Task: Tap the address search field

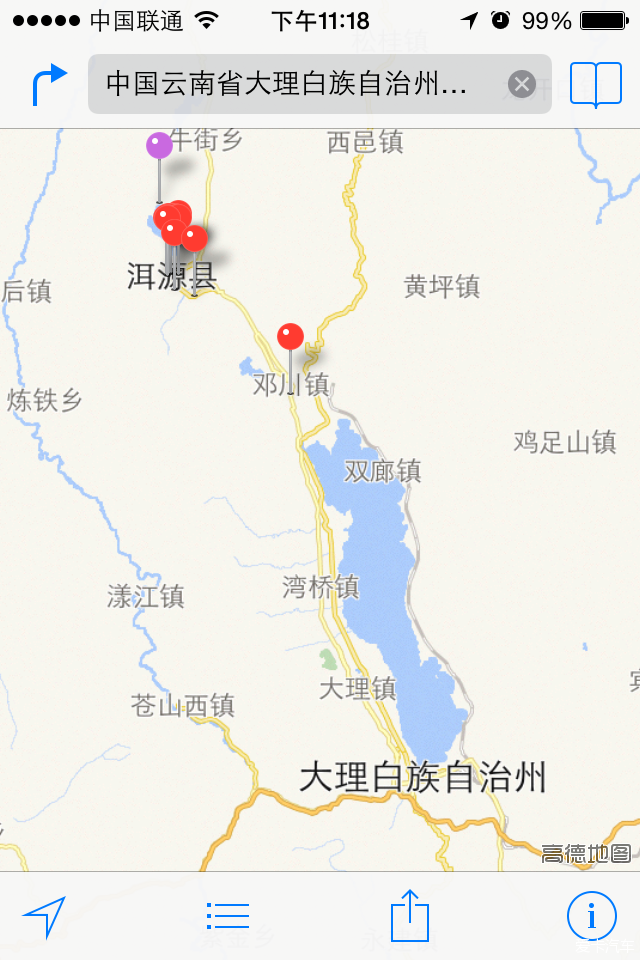Action: tap(290, 84)
